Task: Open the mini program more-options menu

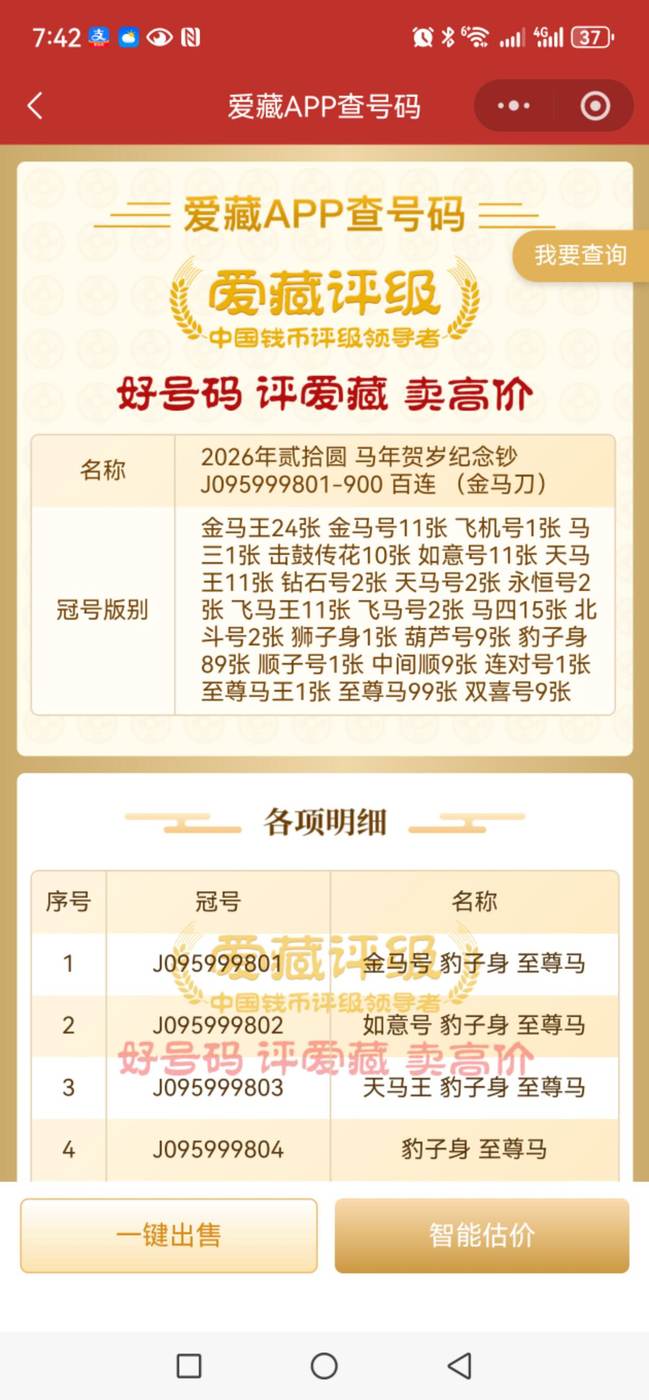Action: (513, 106)
